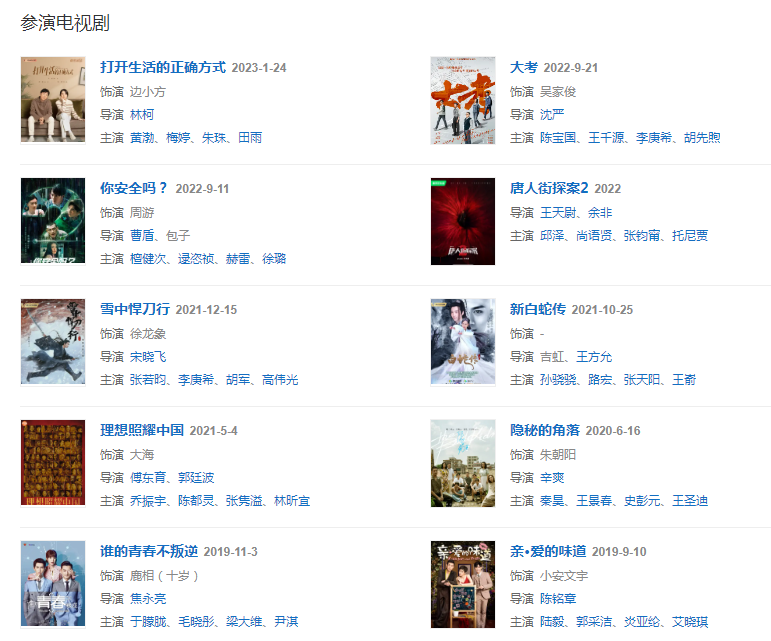Open the 谁的青春不叛逆 title link

pyautogui.click(x=148, y=551)
